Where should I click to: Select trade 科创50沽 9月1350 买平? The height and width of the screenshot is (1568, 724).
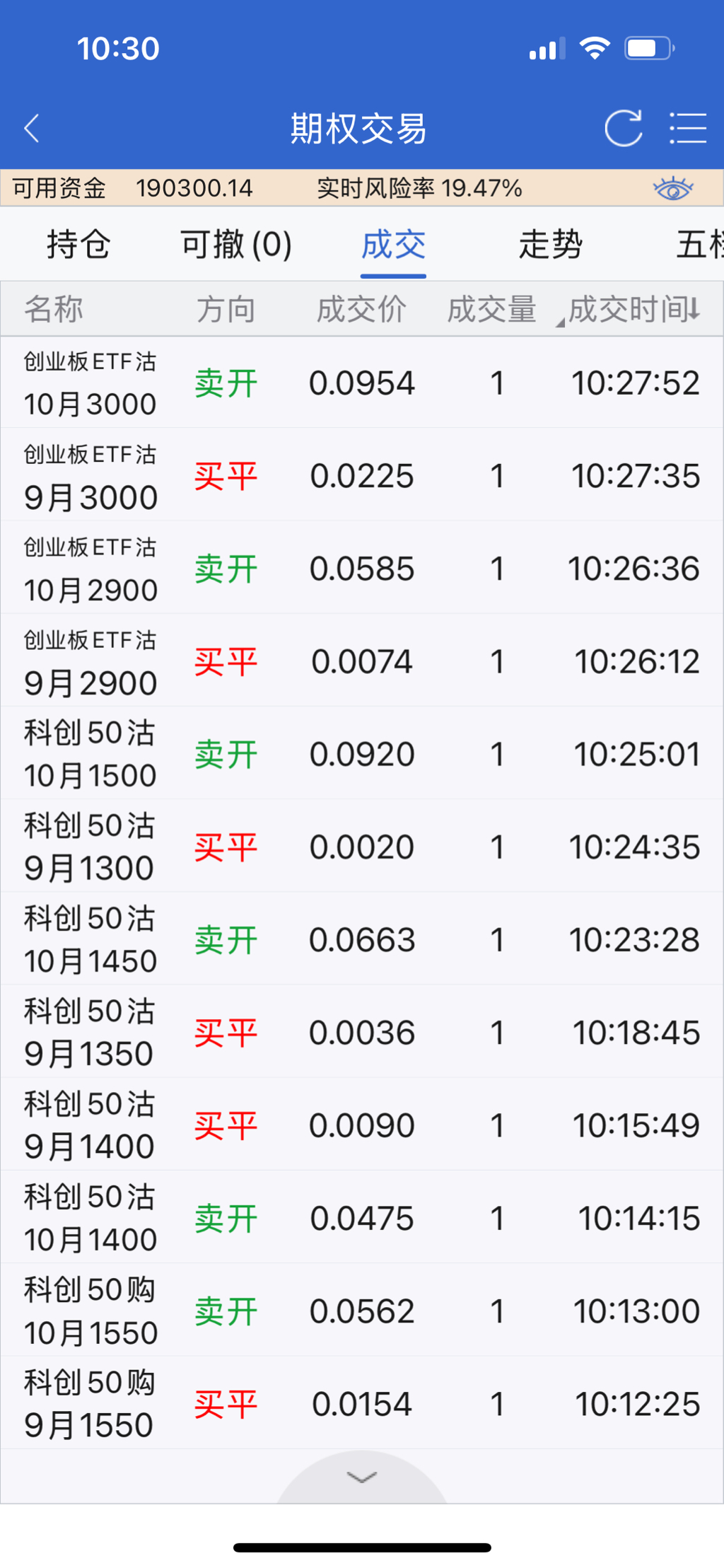pyautogui.click(x=362, y=1033)
